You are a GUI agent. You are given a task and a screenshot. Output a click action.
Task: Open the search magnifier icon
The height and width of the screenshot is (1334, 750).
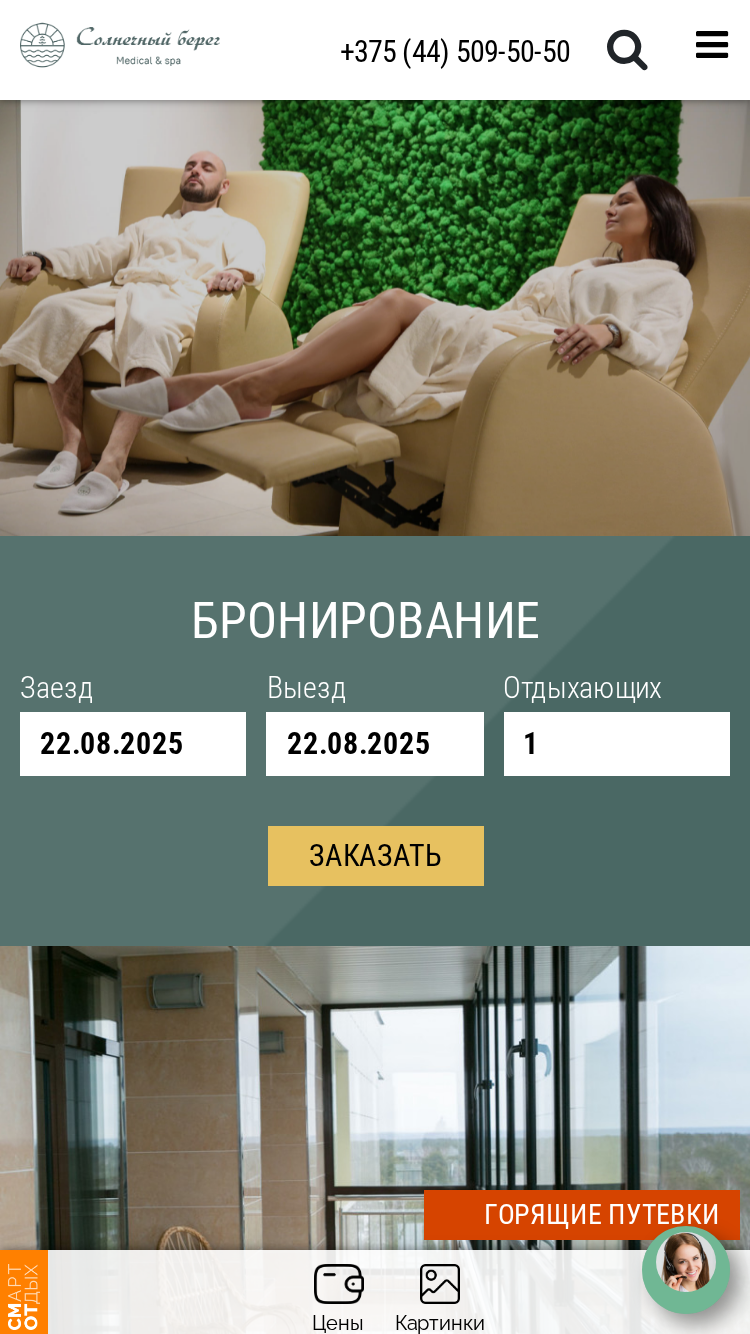coord(627,50)
